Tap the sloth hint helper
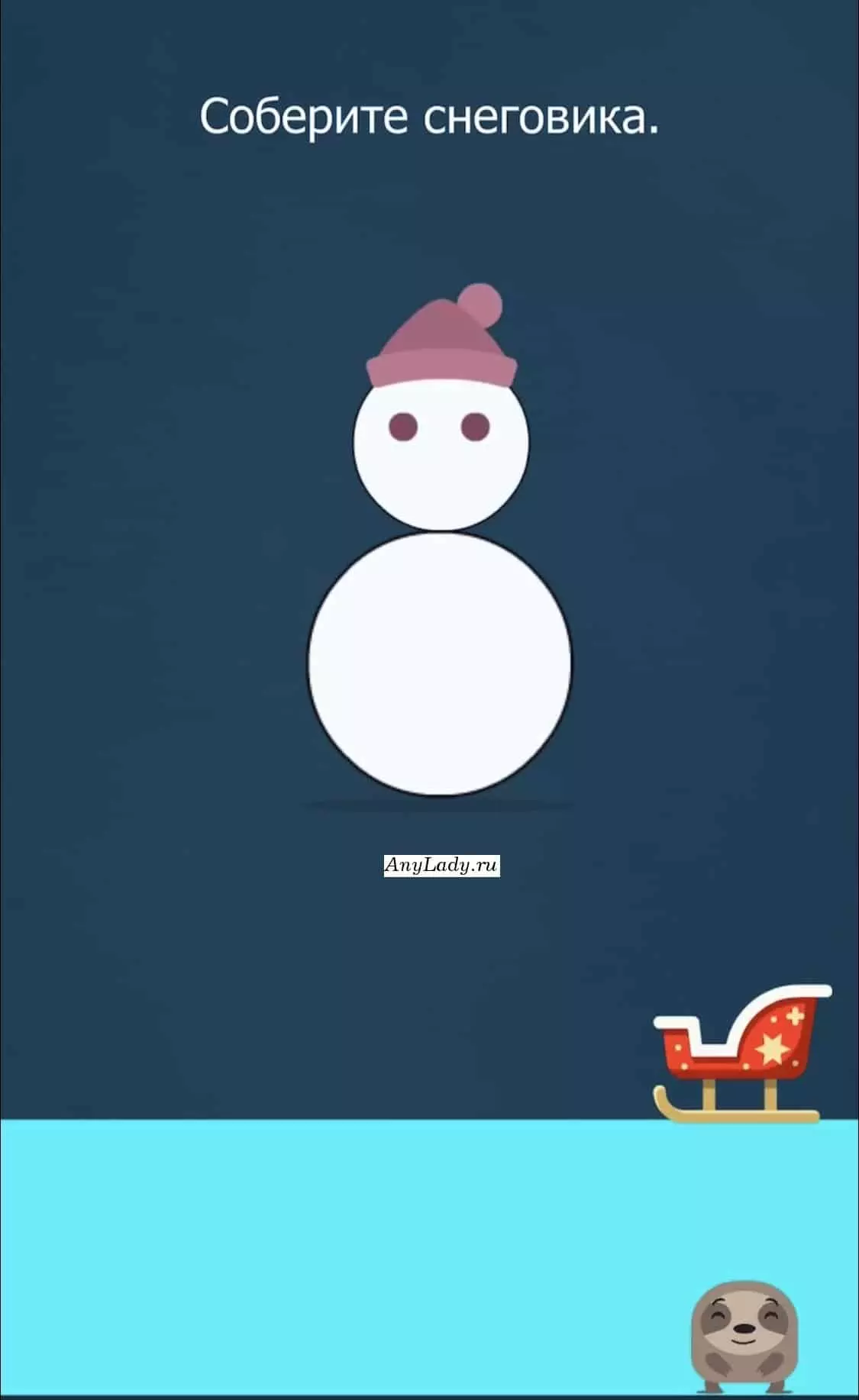Image resolution: width=859 pixels, height=1400 pixels. click(744, 1336)
